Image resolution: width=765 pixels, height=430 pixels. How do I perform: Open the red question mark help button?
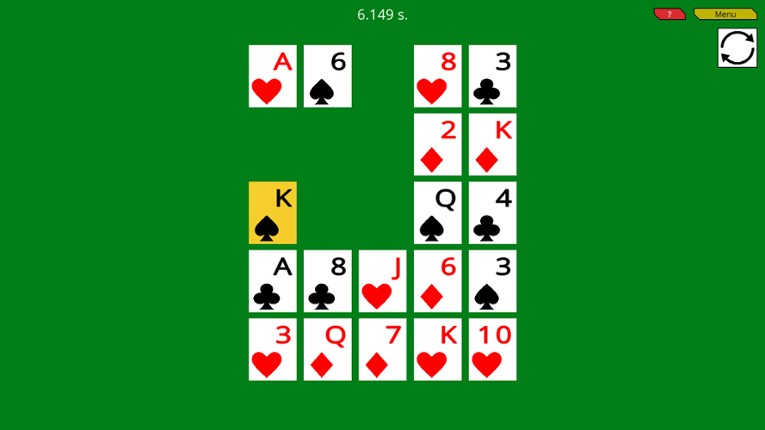[669, 14]
